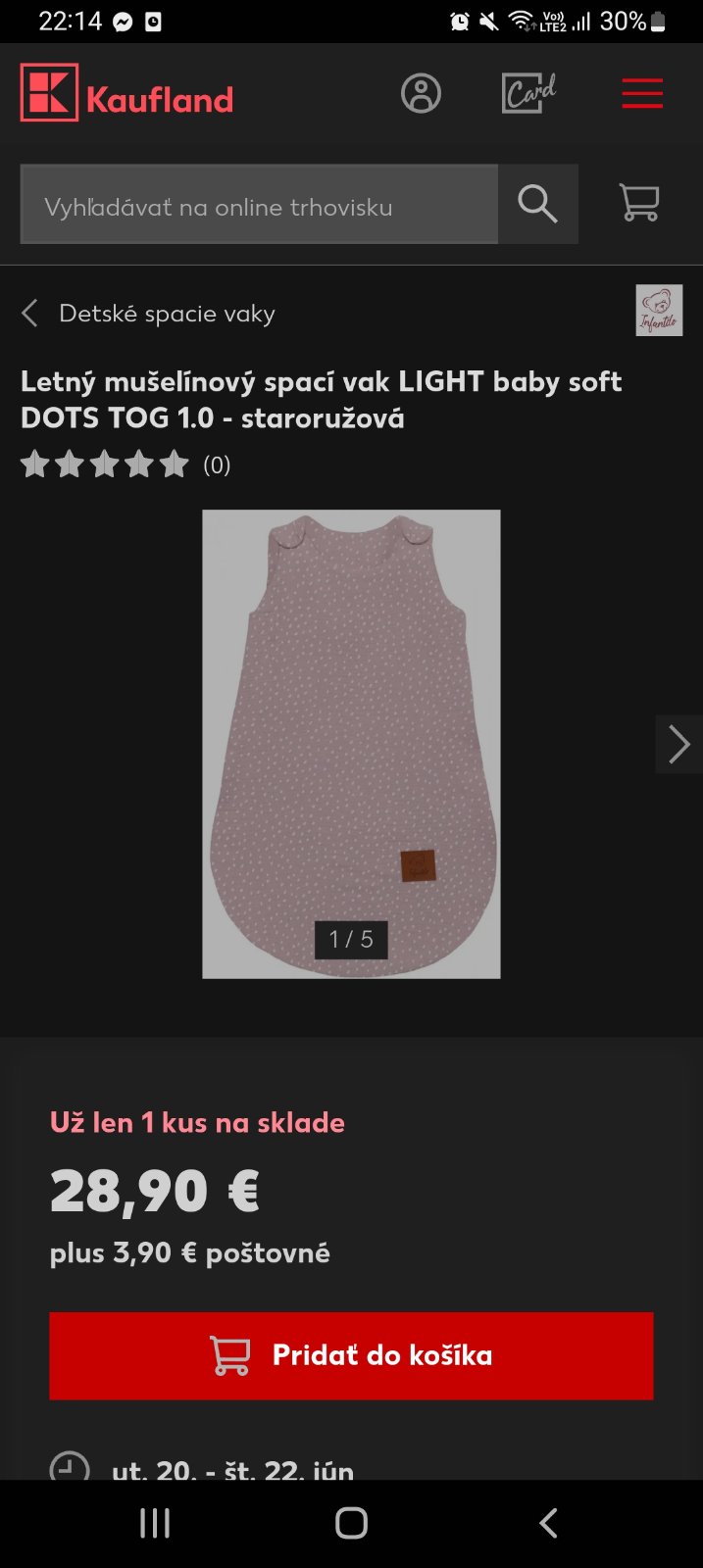Image resolution: width=703 pixels, height=1568 pixels.
Task: Tap the magnifier search button
Action: [537, 204]
